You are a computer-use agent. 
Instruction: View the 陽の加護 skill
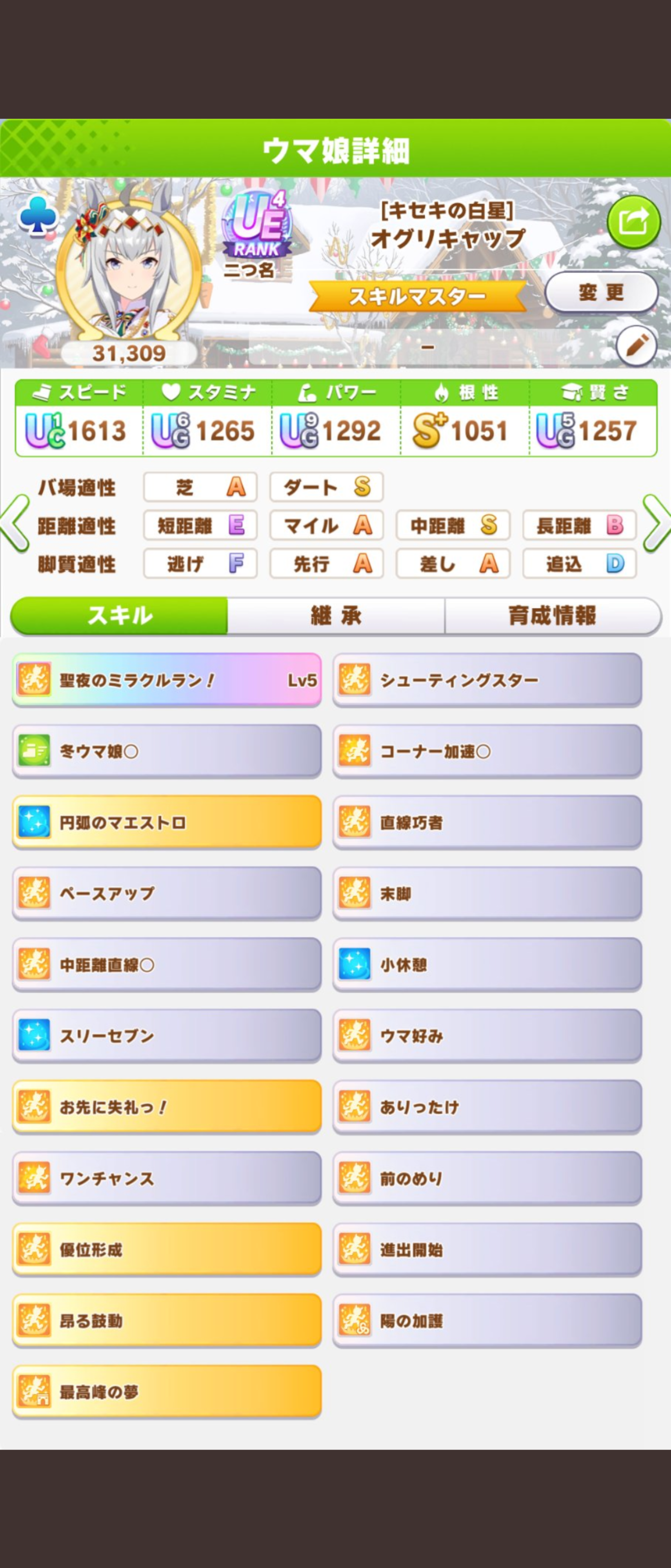487,1320
